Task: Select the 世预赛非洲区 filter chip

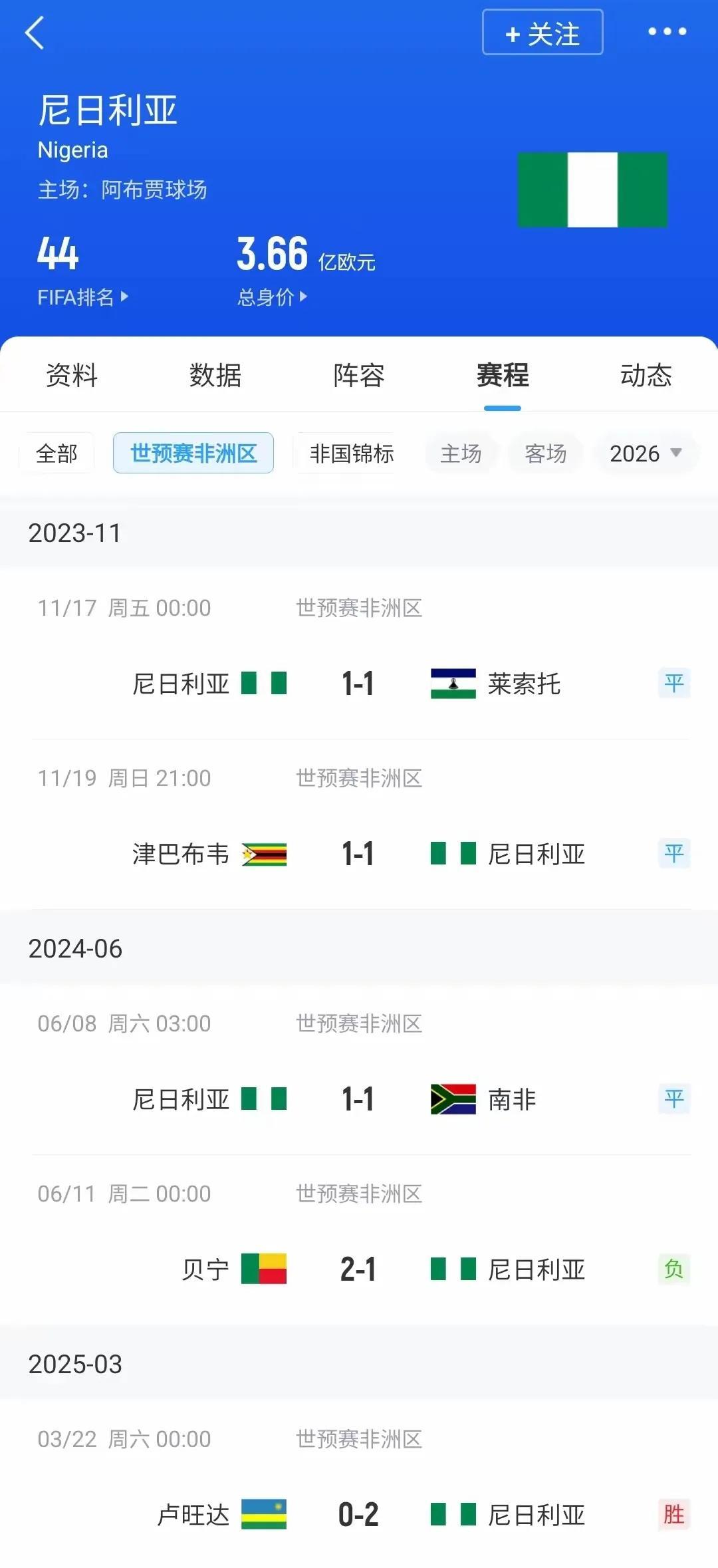Action: pyautogui.click(x=193, y=453)
